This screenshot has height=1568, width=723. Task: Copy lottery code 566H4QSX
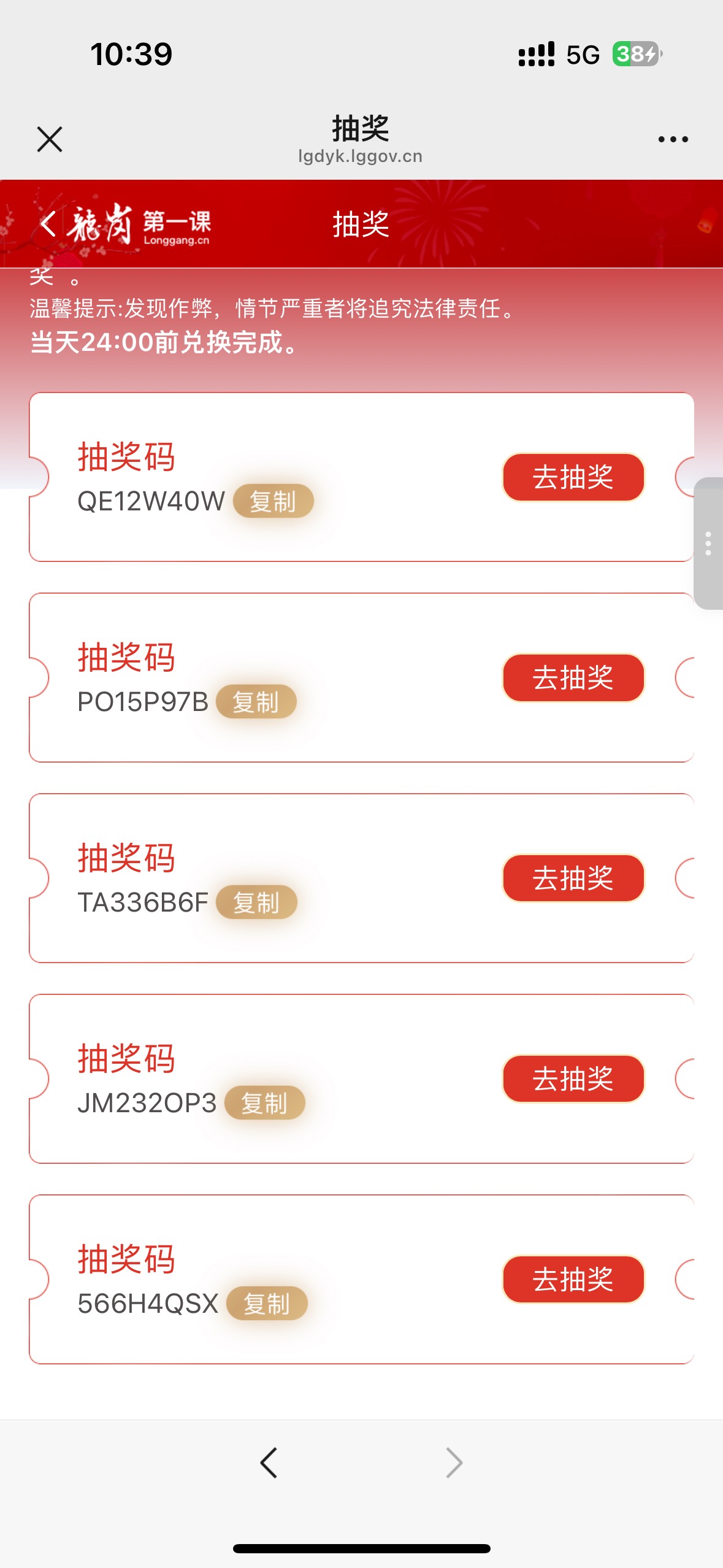[266, 1304]
